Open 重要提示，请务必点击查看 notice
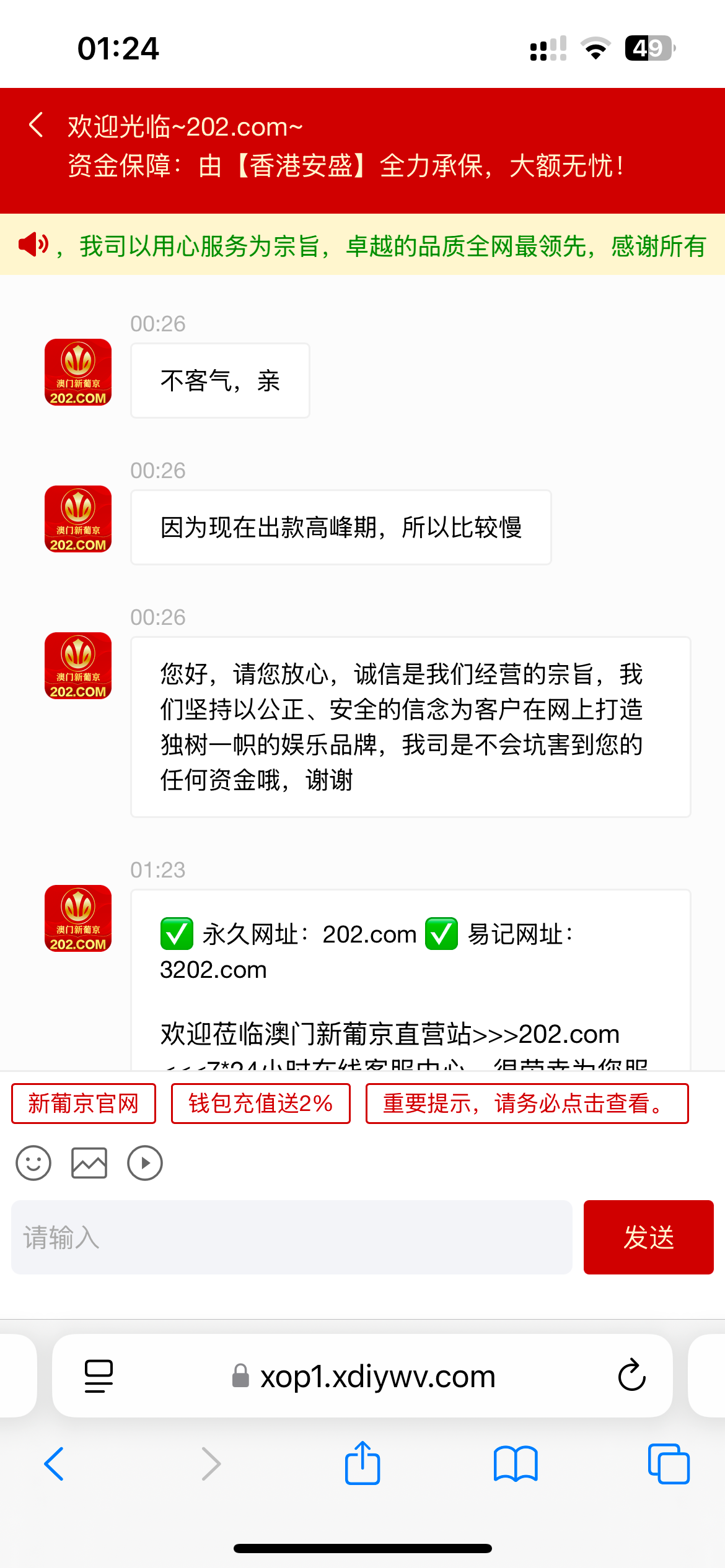Viewport: 725px width, 1568px height. [x=527, y=1104]
